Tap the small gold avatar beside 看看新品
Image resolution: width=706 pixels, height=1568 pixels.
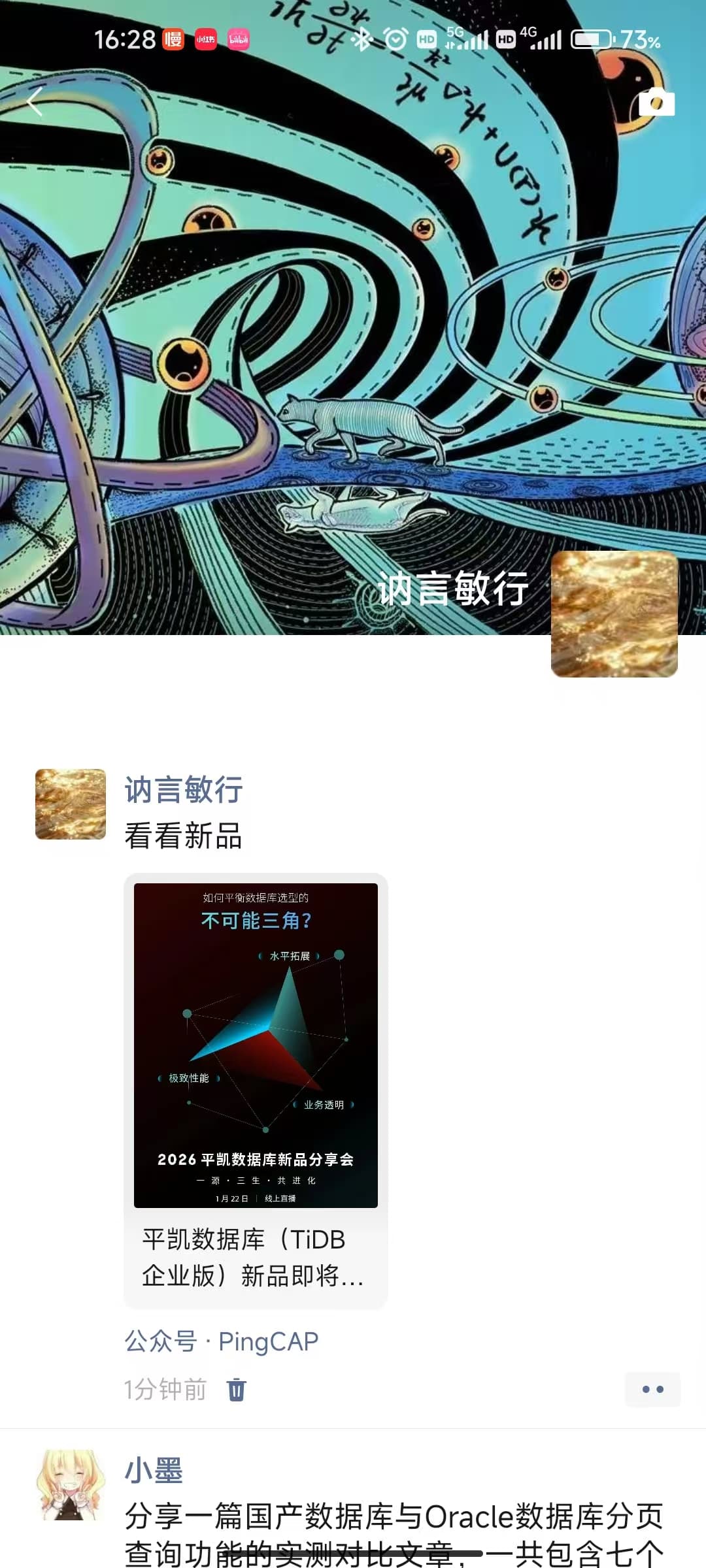coord(71,804)
